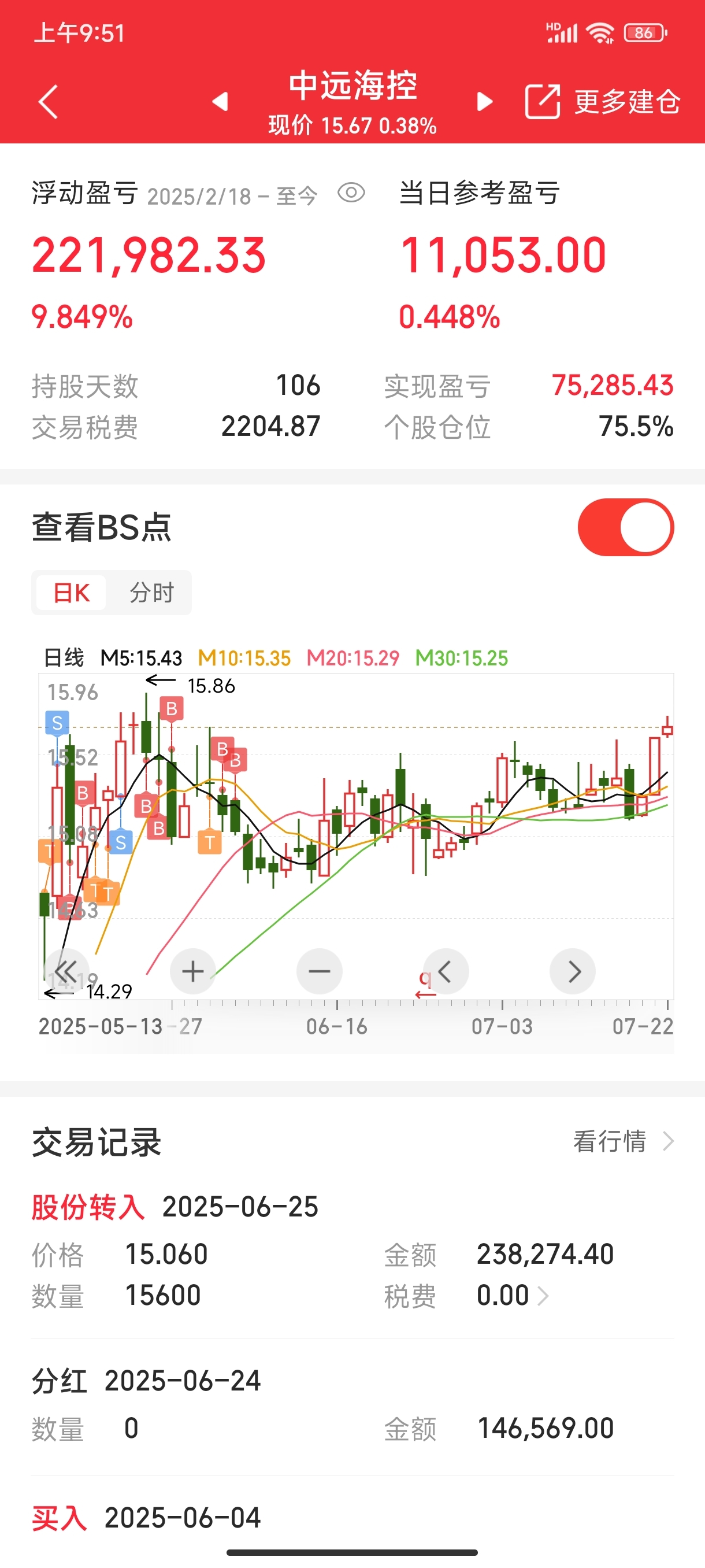Select the 日K chart tab
The width and height of the screenshot is (705, 1568).
point(71,593)
